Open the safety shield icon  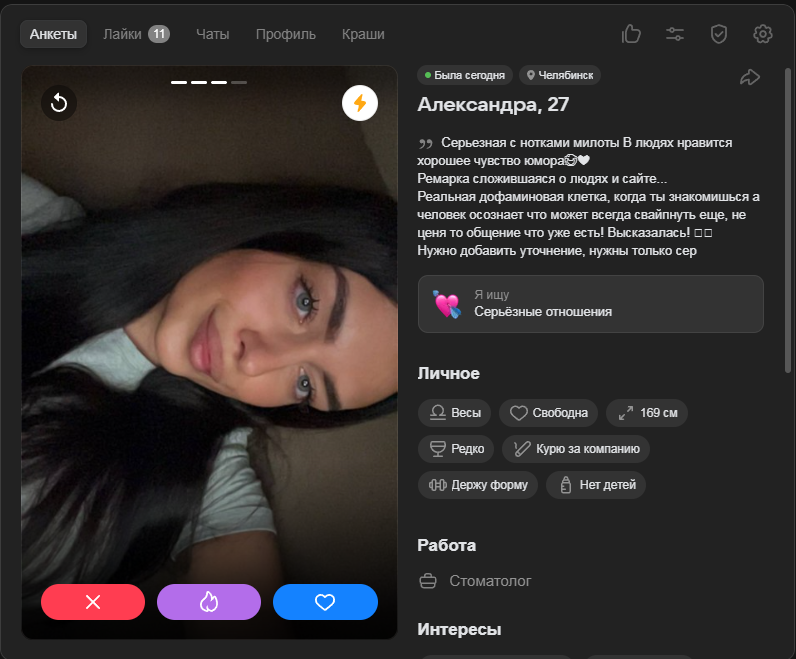click(x=719, y=34)
